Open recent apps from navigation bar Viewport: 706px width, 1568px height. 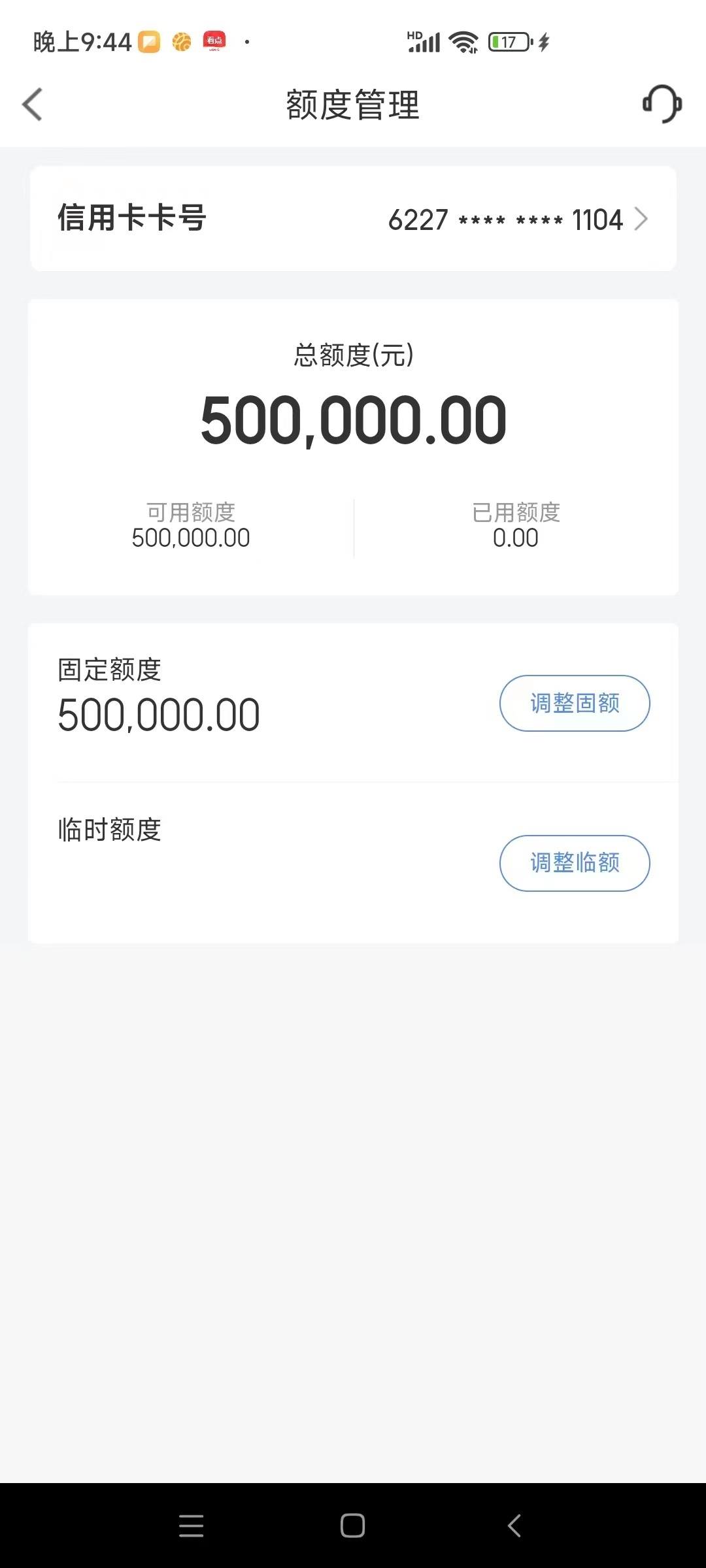[x=191, y=1526]
